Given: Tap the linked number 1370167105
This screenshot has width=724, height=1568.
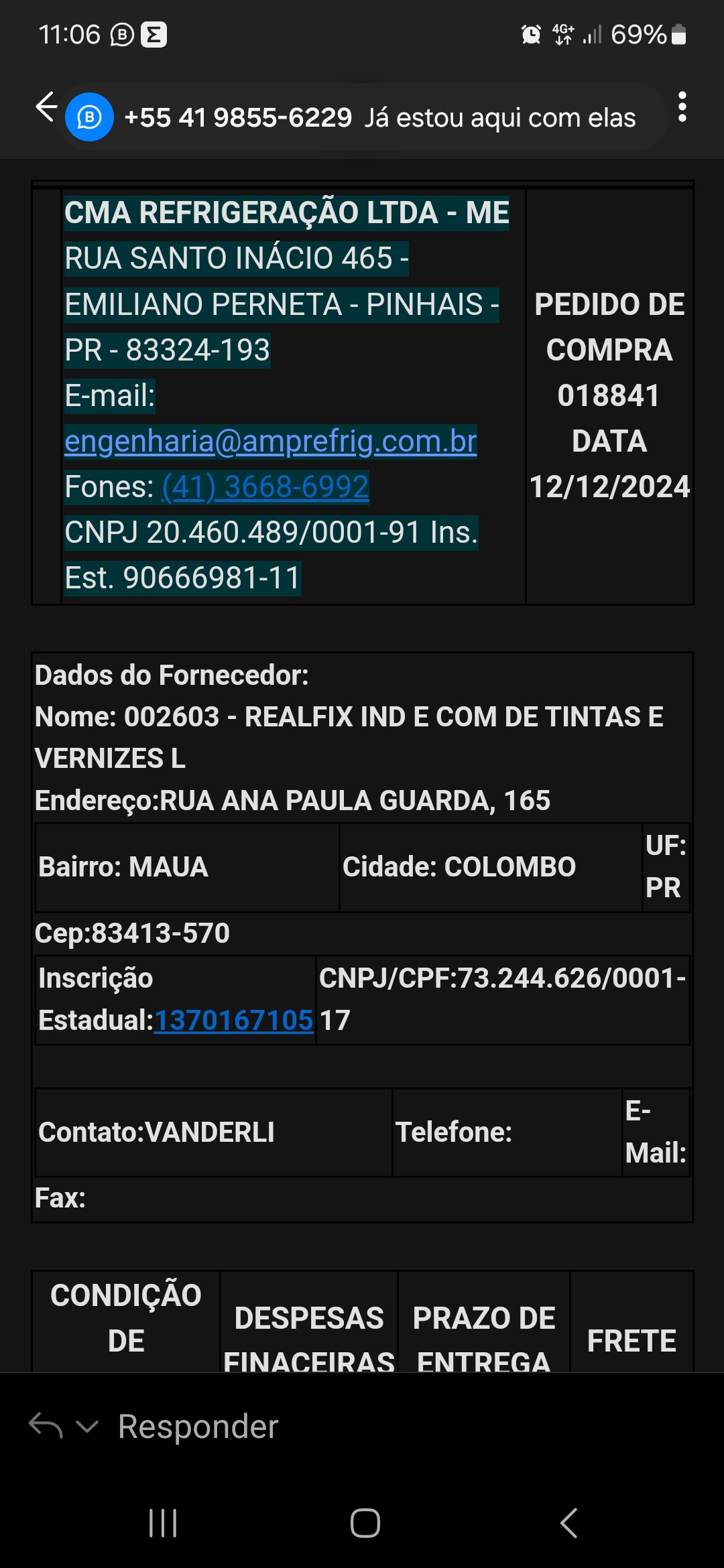Looking at the screenshot, I should tap(234, 1021).
